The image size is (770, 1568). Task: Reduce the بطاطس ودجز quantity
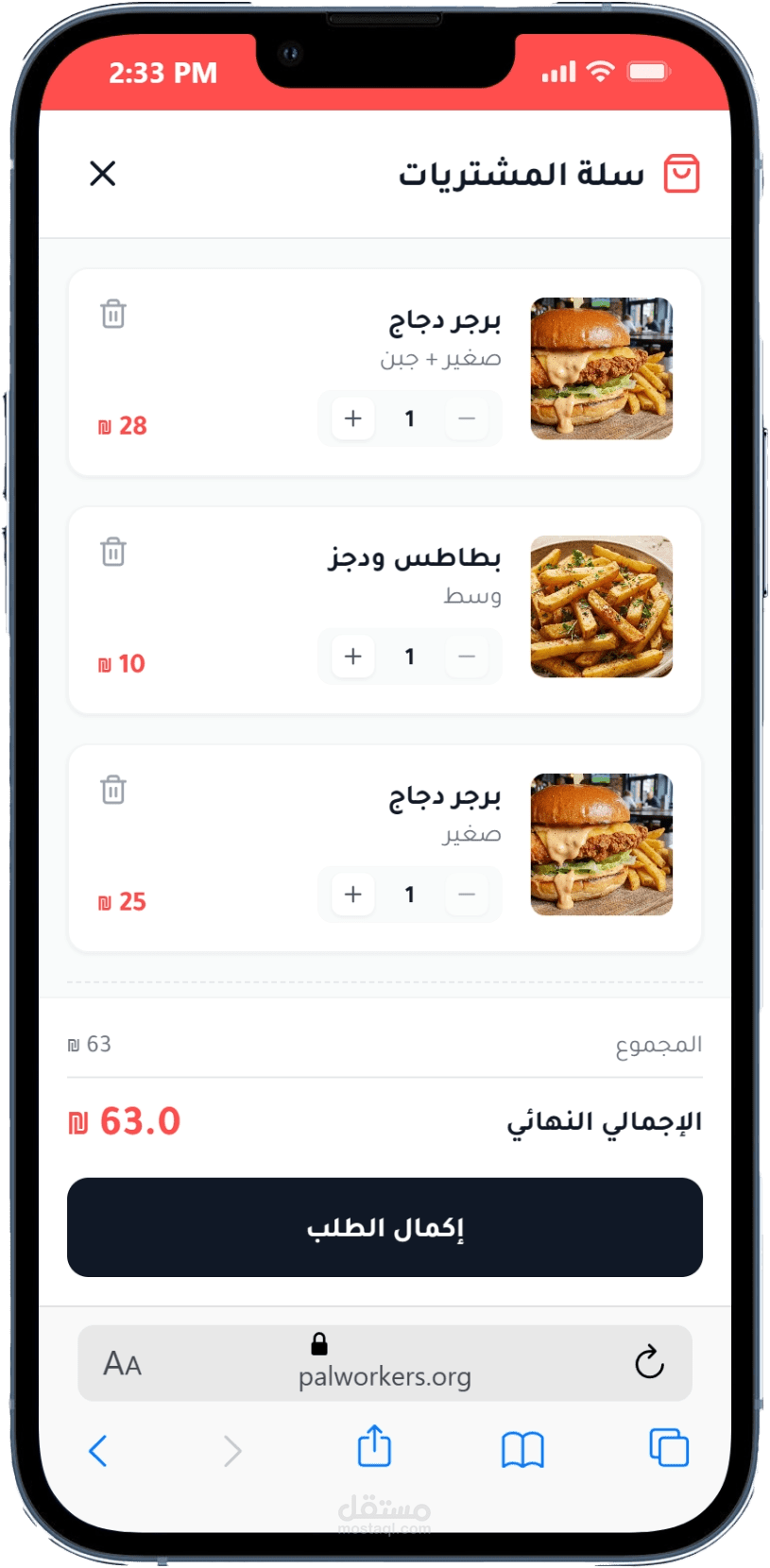point(466,656)
